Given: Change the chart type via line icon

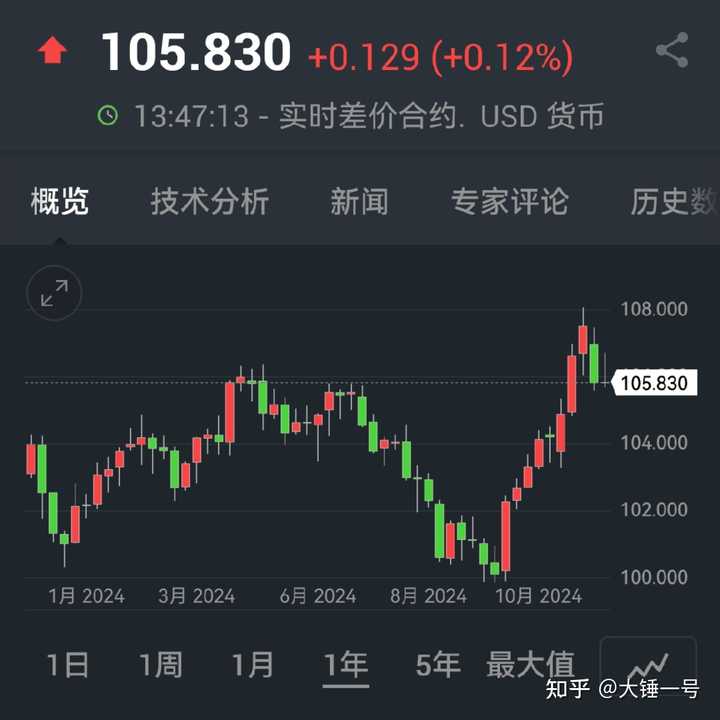Looking at the screenshot, I should tap(647, 664).
